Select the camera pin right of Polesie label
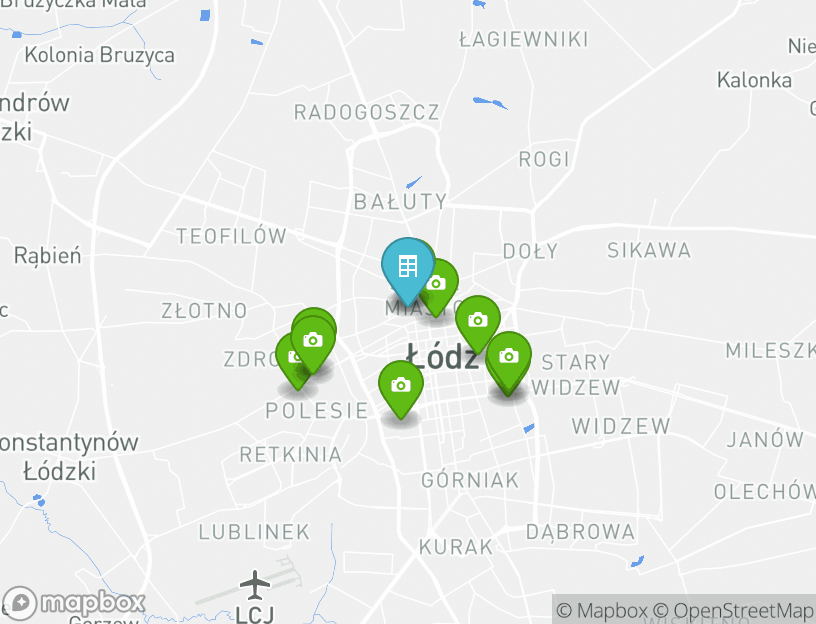This screenshot has width=816, height=624. pos(400,385)
